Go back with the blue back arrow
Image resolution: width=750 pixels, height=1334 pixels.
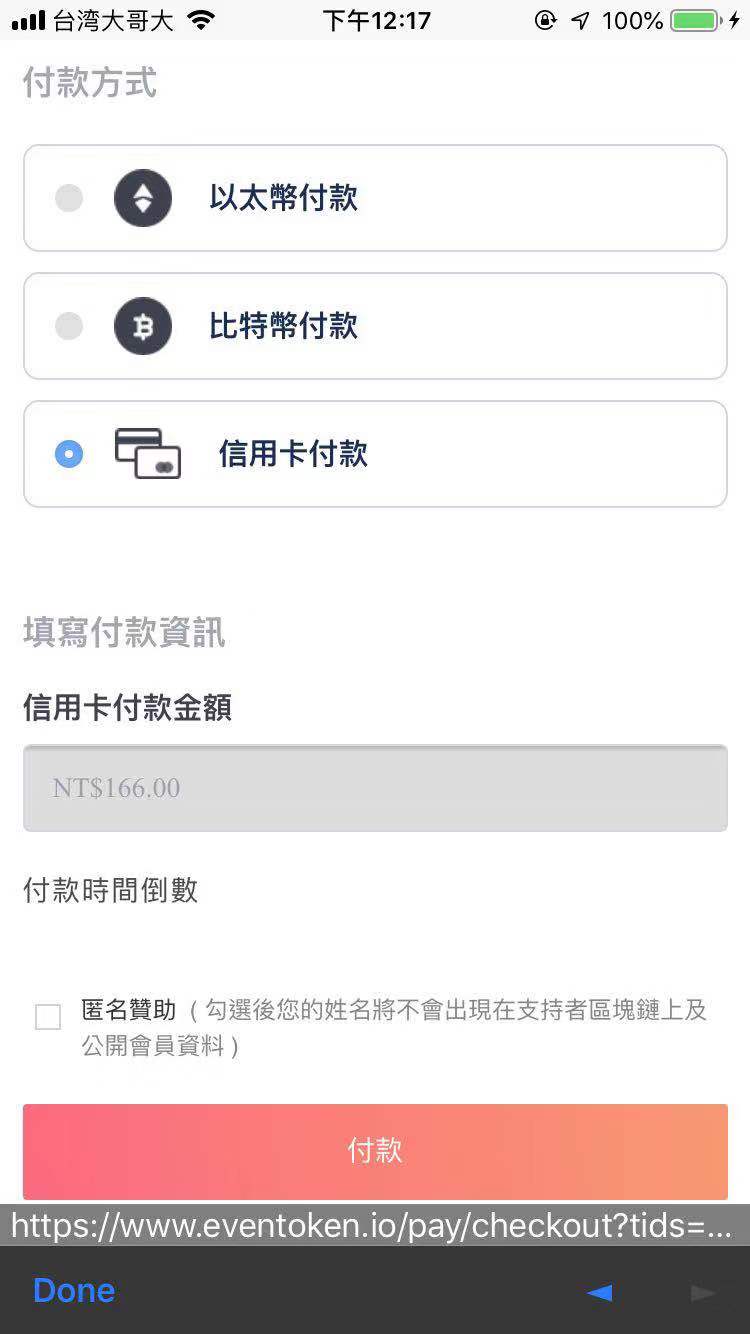pyautogui.click(x=599, y=1292)
